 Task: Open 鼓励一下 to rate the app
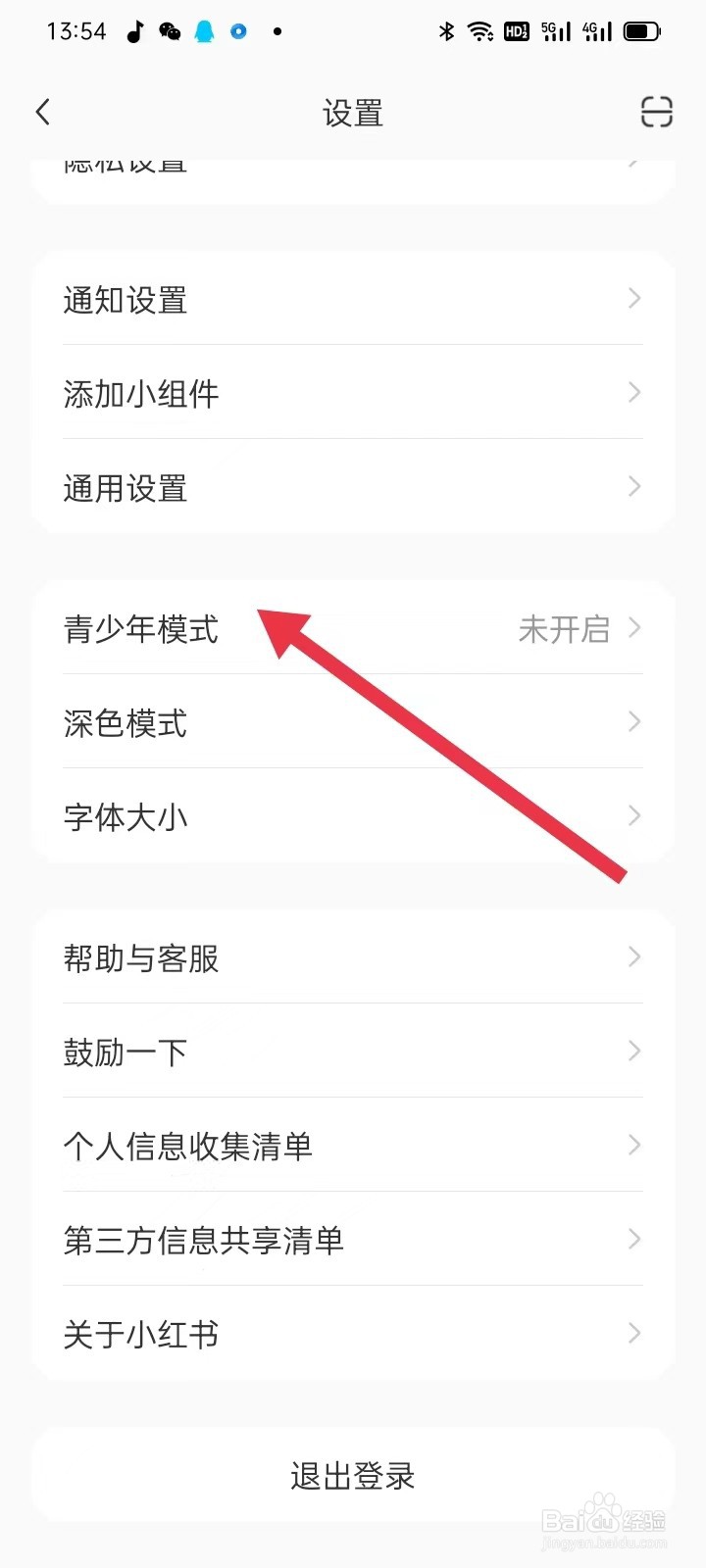(353, 1052)
